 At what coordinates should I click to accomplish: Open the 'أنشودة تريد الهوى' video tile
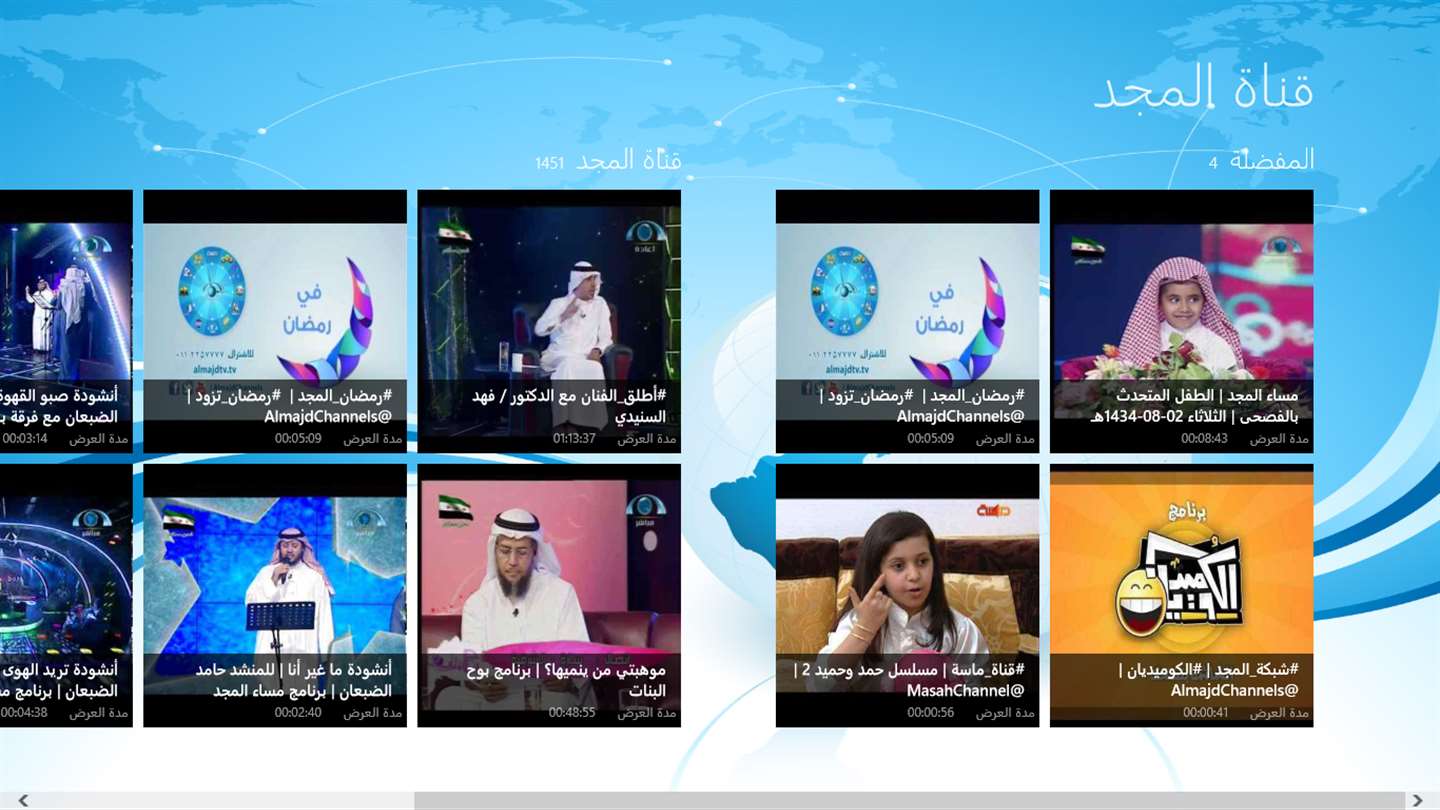(66, 595)
